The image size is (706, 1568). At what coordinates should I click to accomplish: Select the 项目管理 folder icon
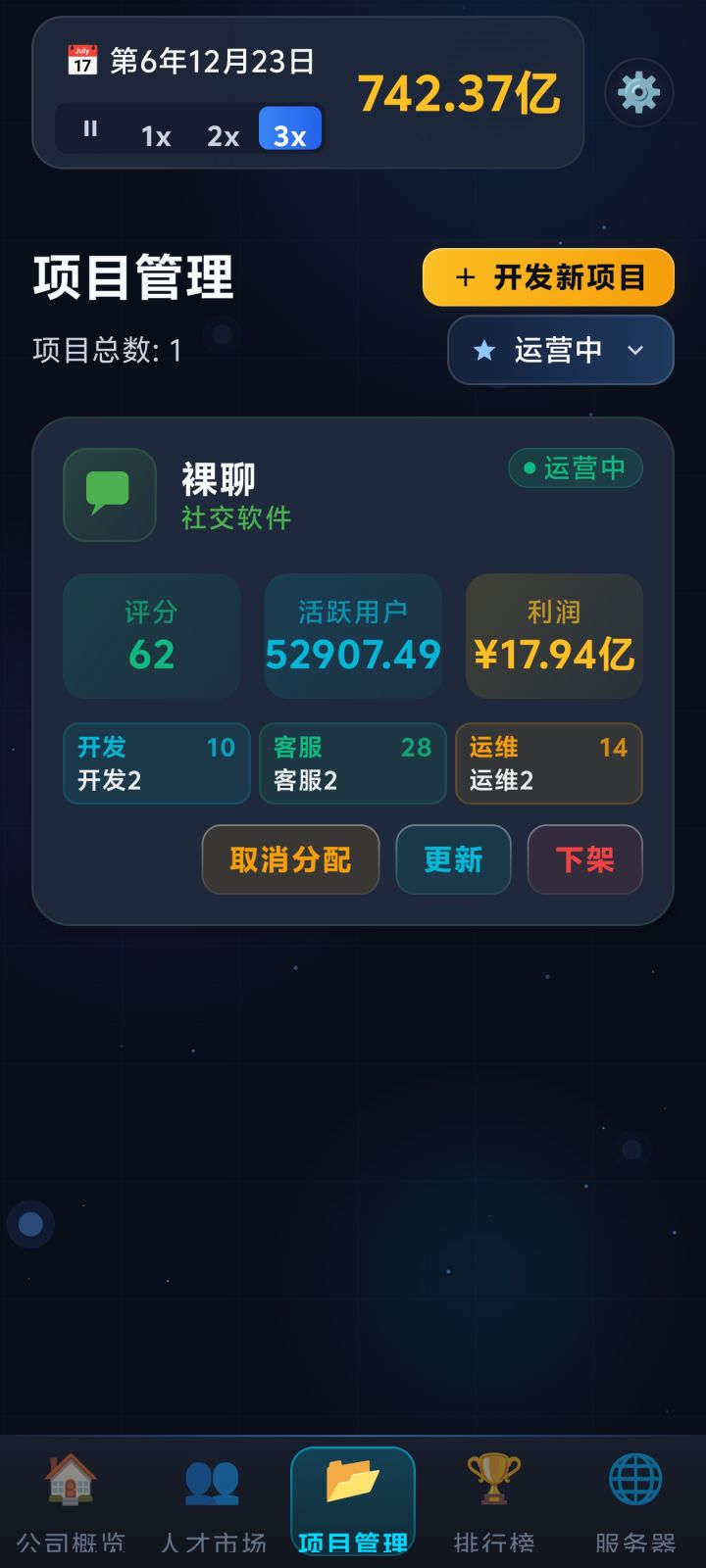tap(353, 1486)
